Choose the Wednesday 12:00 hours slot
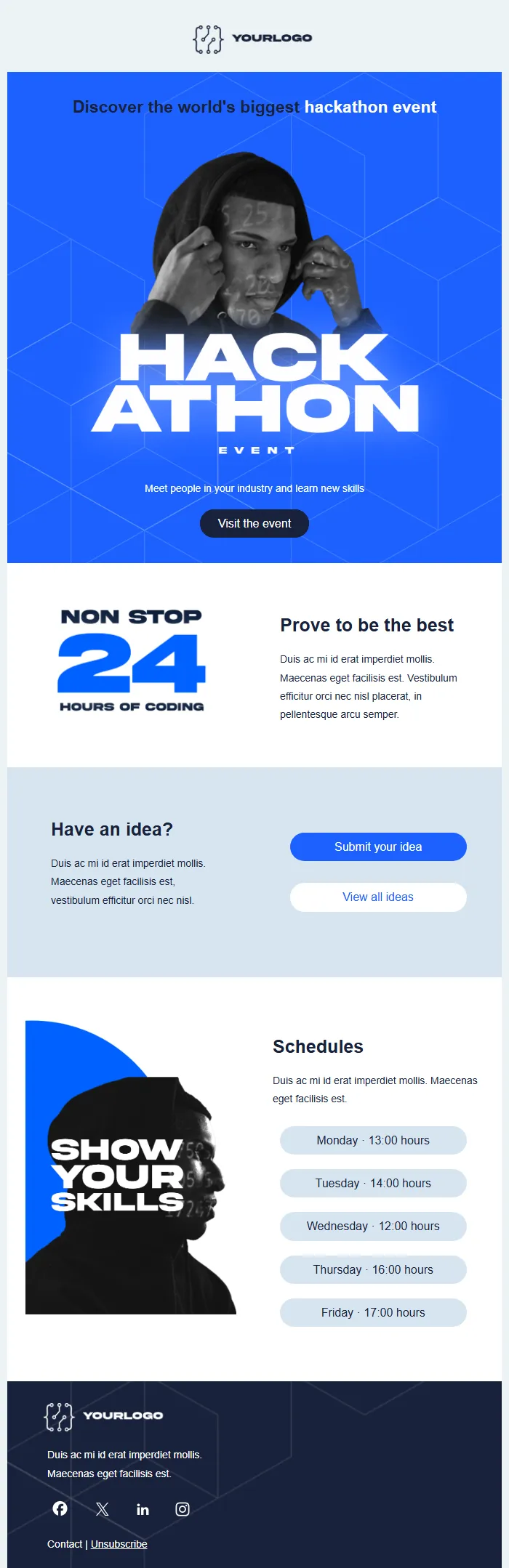Screen dimensions: 509x1568 click(373, 1226)
